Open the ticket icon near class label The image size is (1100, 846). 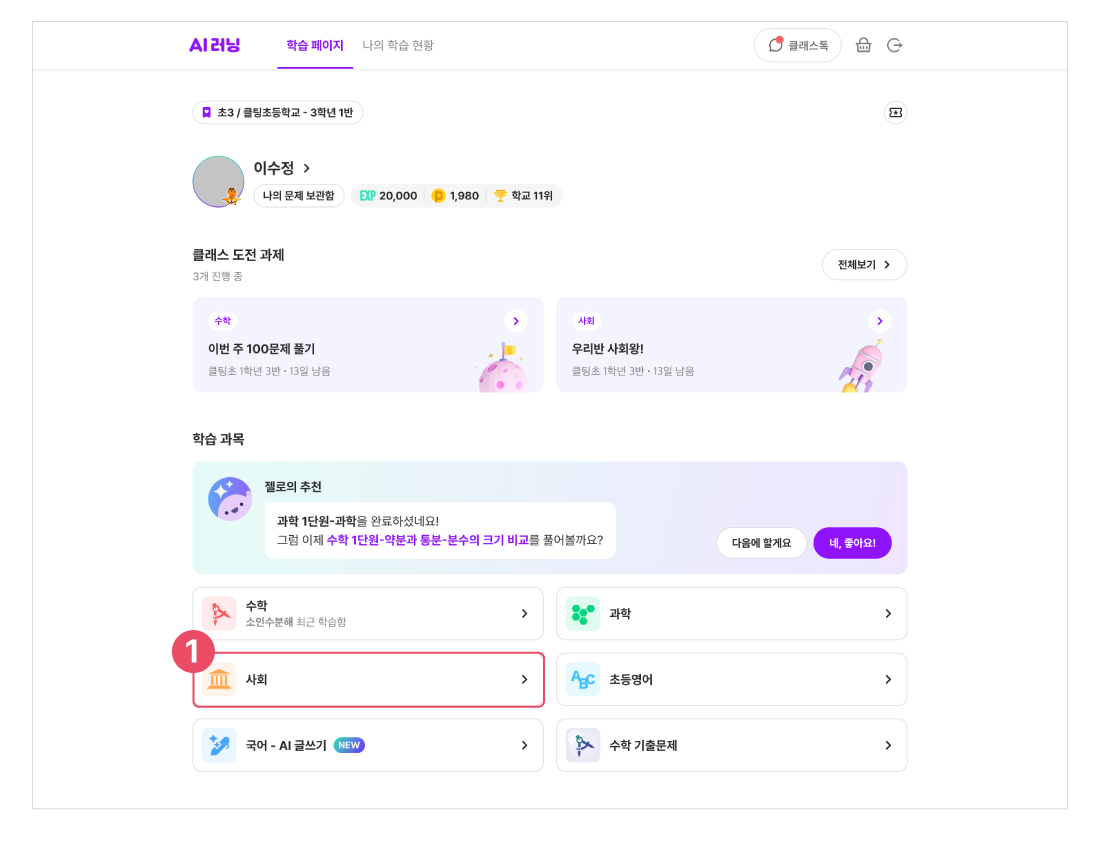(x=895, y=112)
